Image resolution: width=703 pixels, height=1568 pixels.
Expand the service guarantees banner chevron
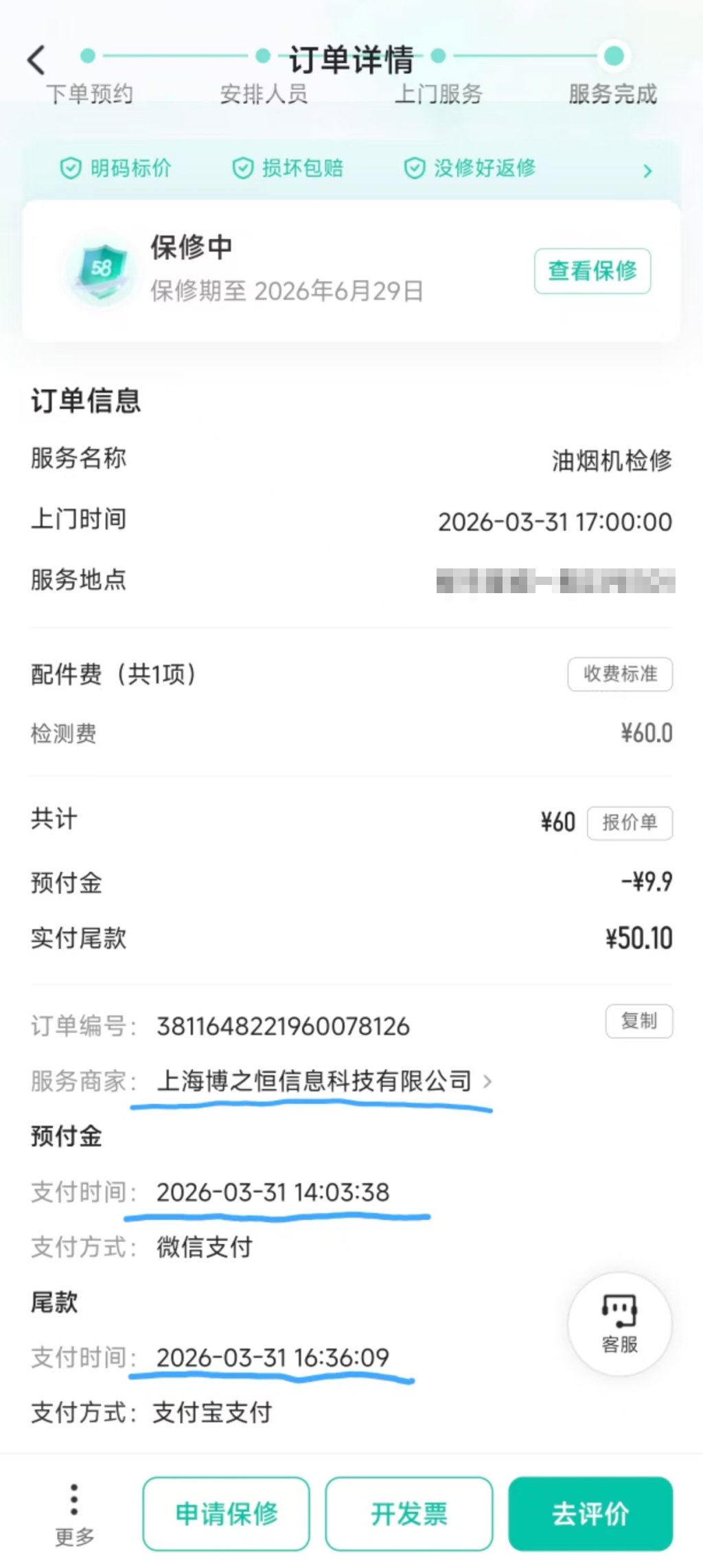click(x=647, y=171)
